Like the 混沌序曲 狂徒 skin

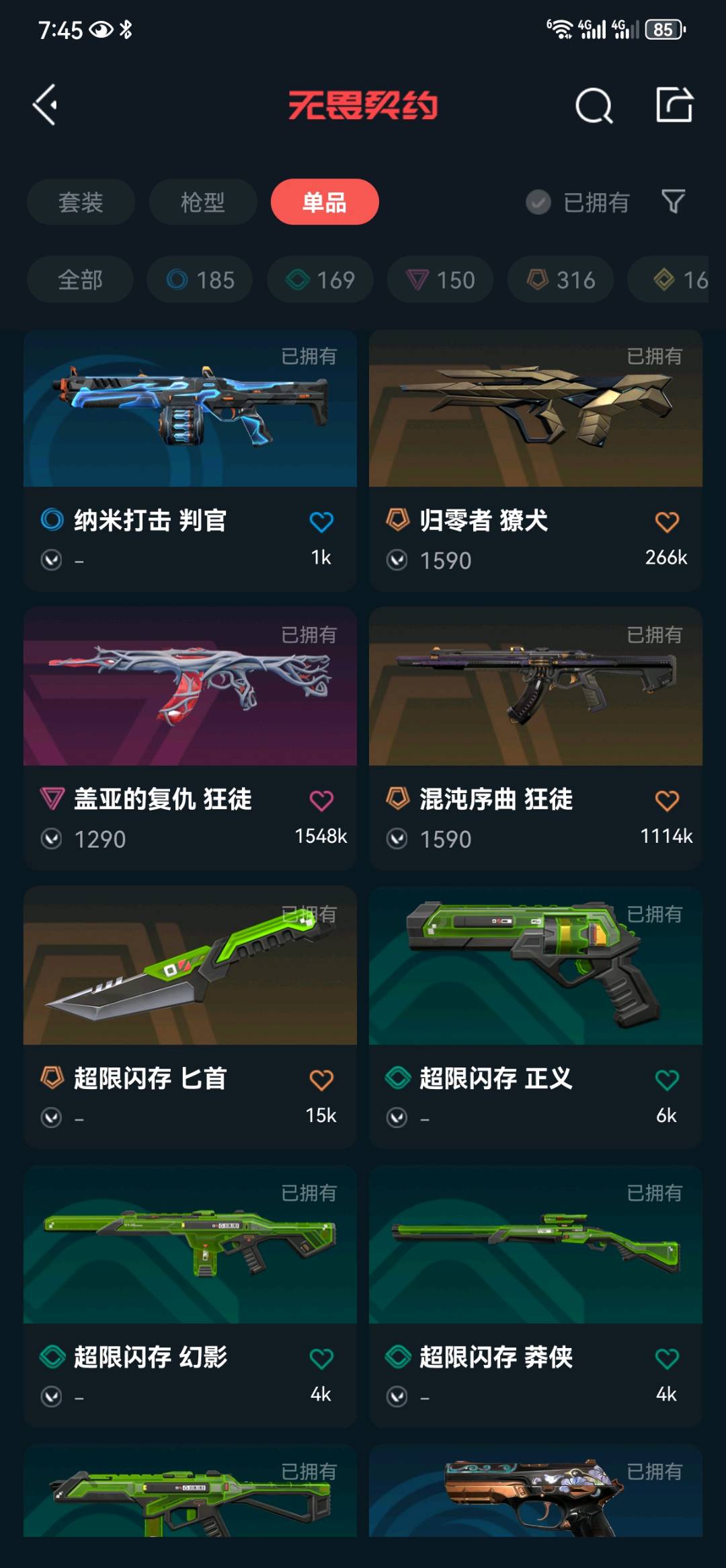pos(667,800)
